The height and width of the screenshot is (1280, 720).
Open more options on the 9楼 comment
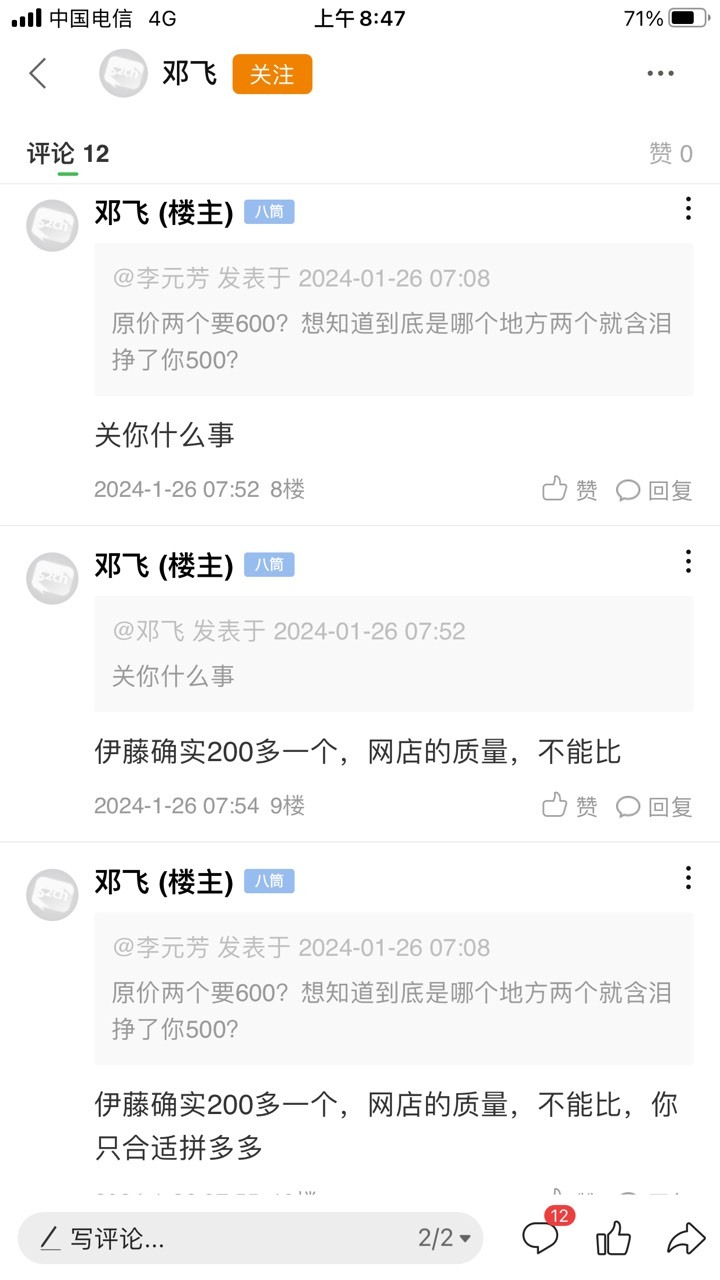point(688,561)
